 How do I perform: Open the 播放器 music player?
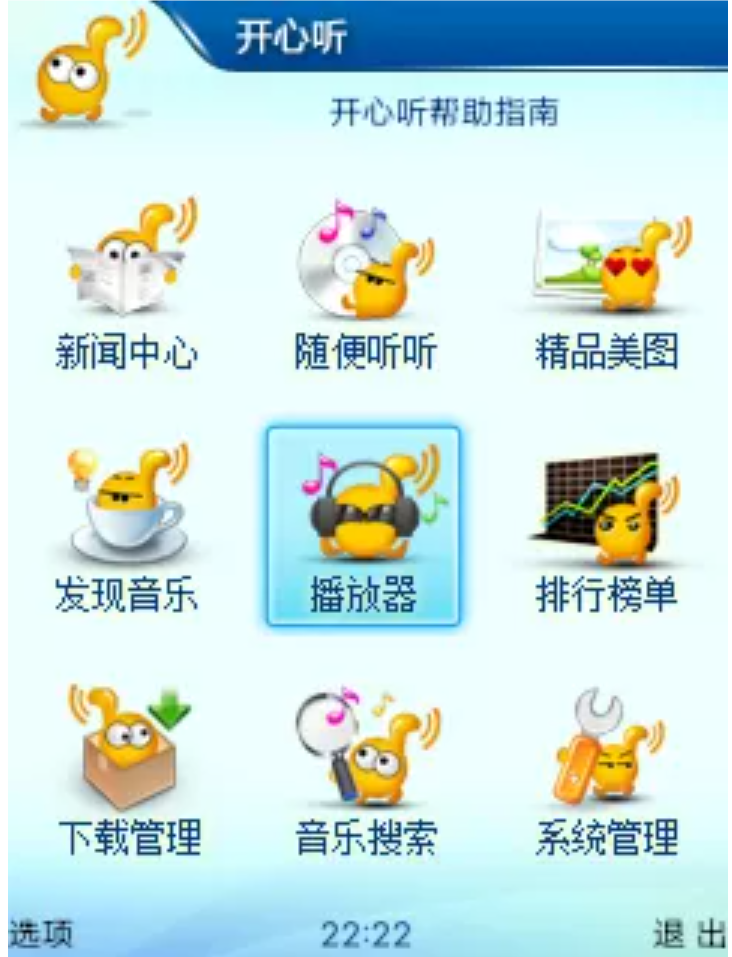pos(363,528)
